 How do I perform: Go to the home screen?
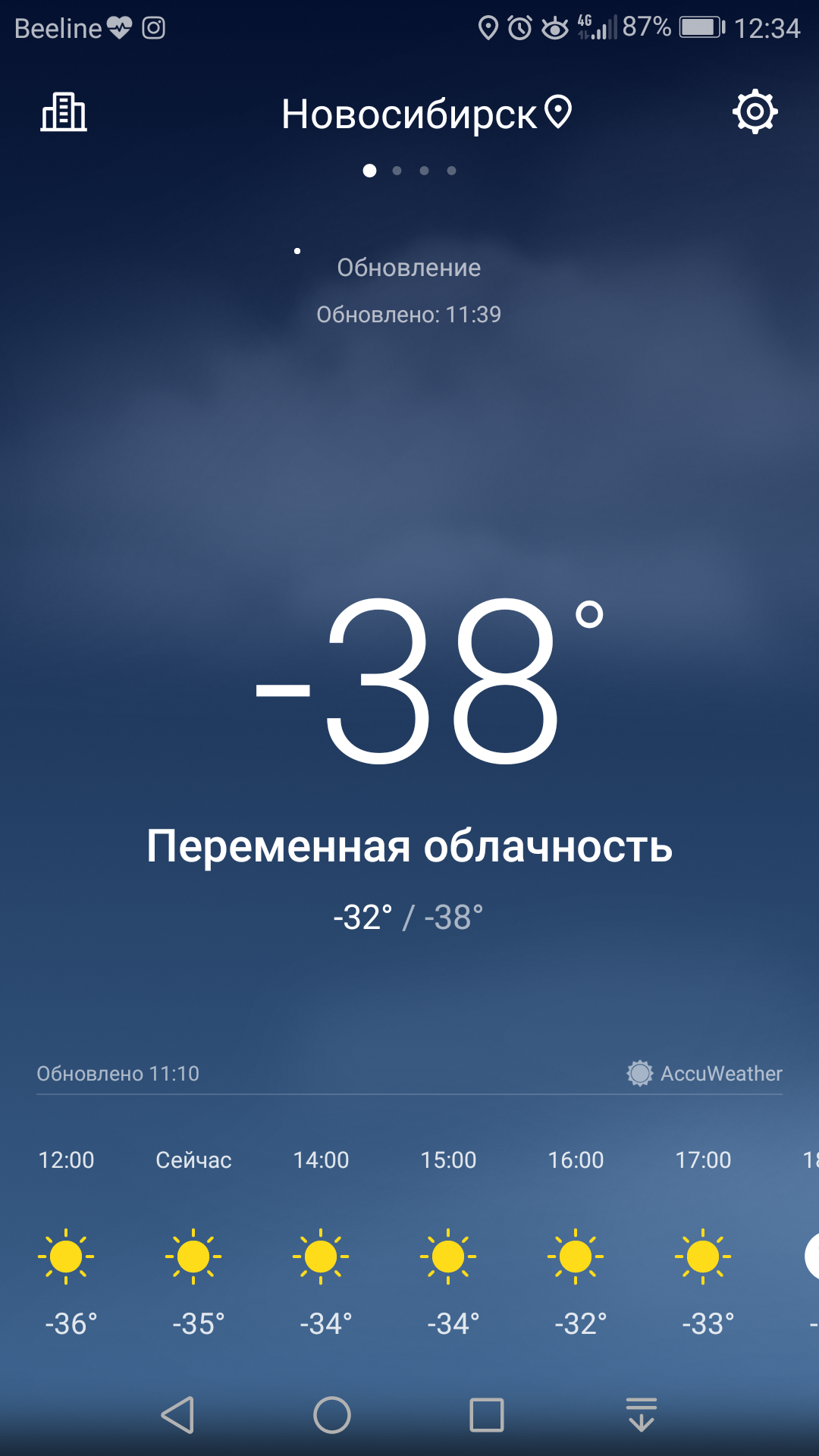332,1415
